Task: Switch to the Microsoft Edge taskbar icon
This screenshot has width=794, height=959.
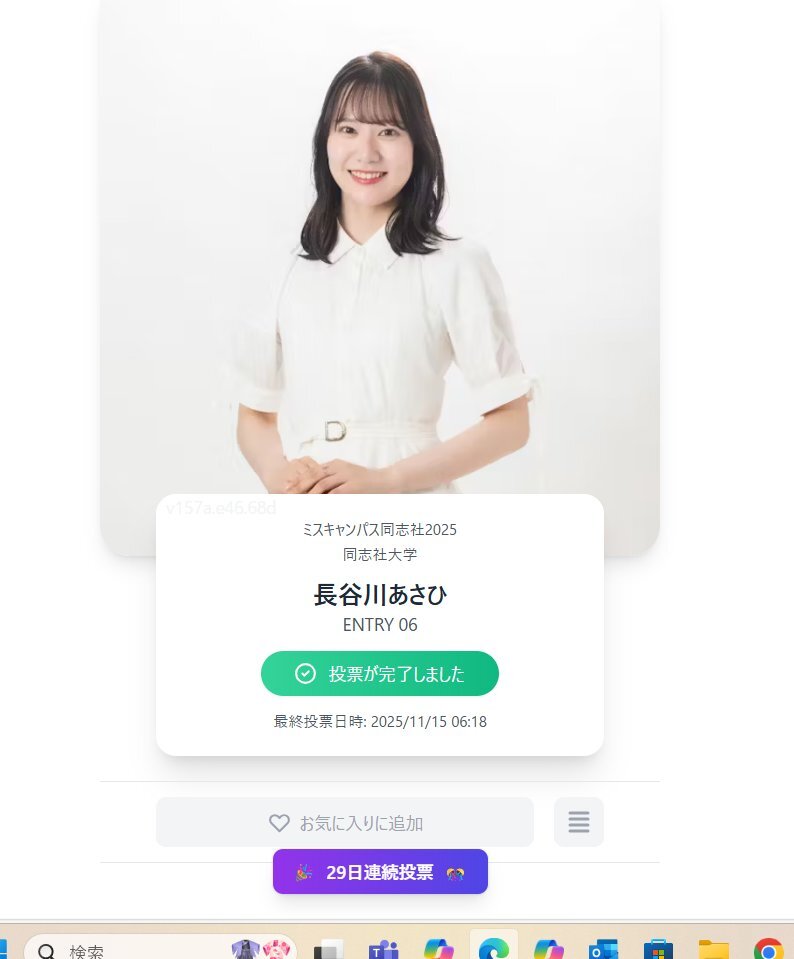Action: (x=493, y=949)
